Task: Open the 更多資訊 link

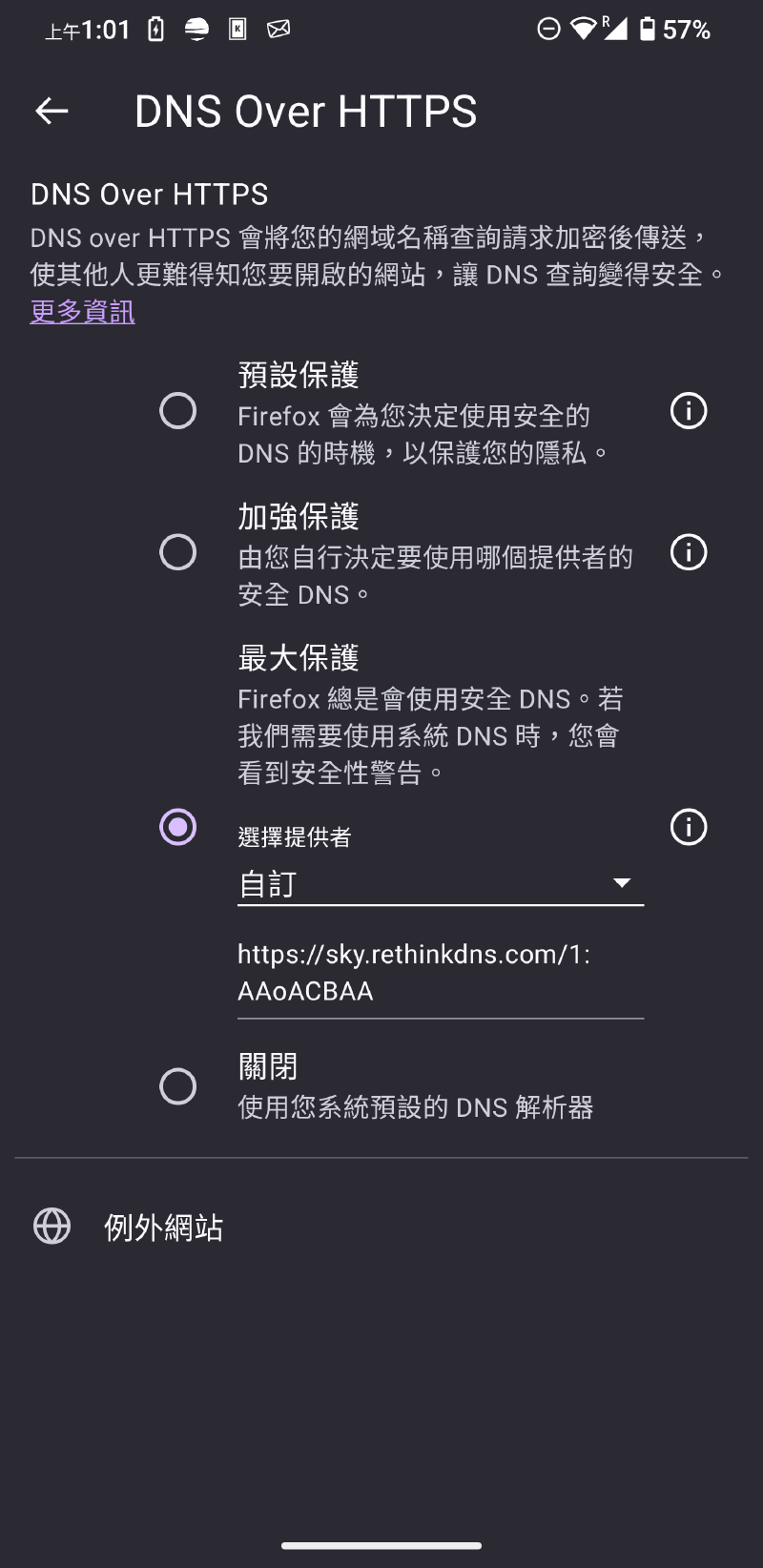Action: (82, 312)
